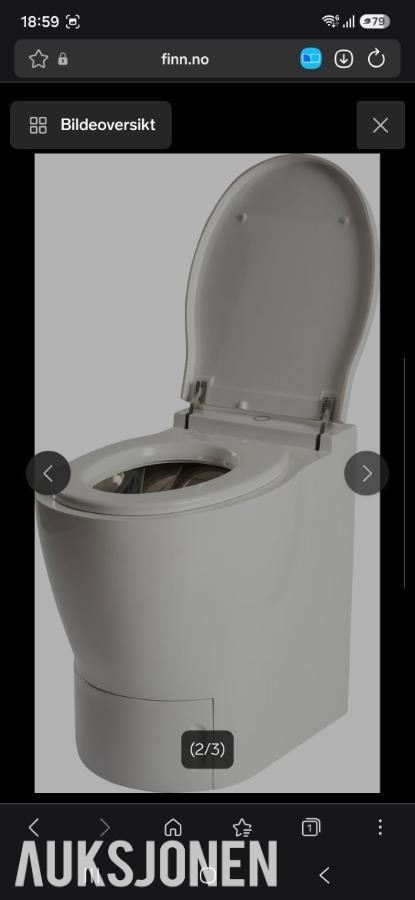The width and height of the screenshot is (415, 900).
Task: Open browser overflow menu
Action: tap(380, 827)
